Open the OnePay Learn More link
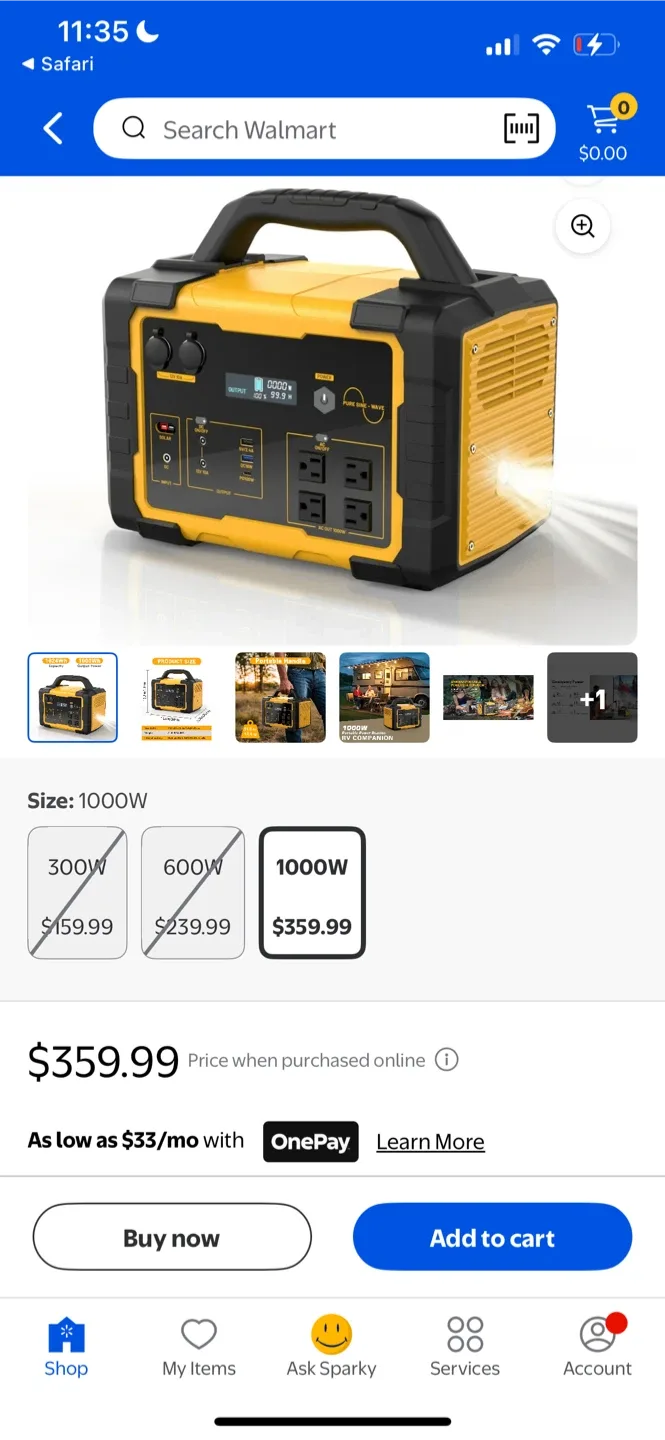This screenshot has height=1440, width=665. tap(430, 1142)
